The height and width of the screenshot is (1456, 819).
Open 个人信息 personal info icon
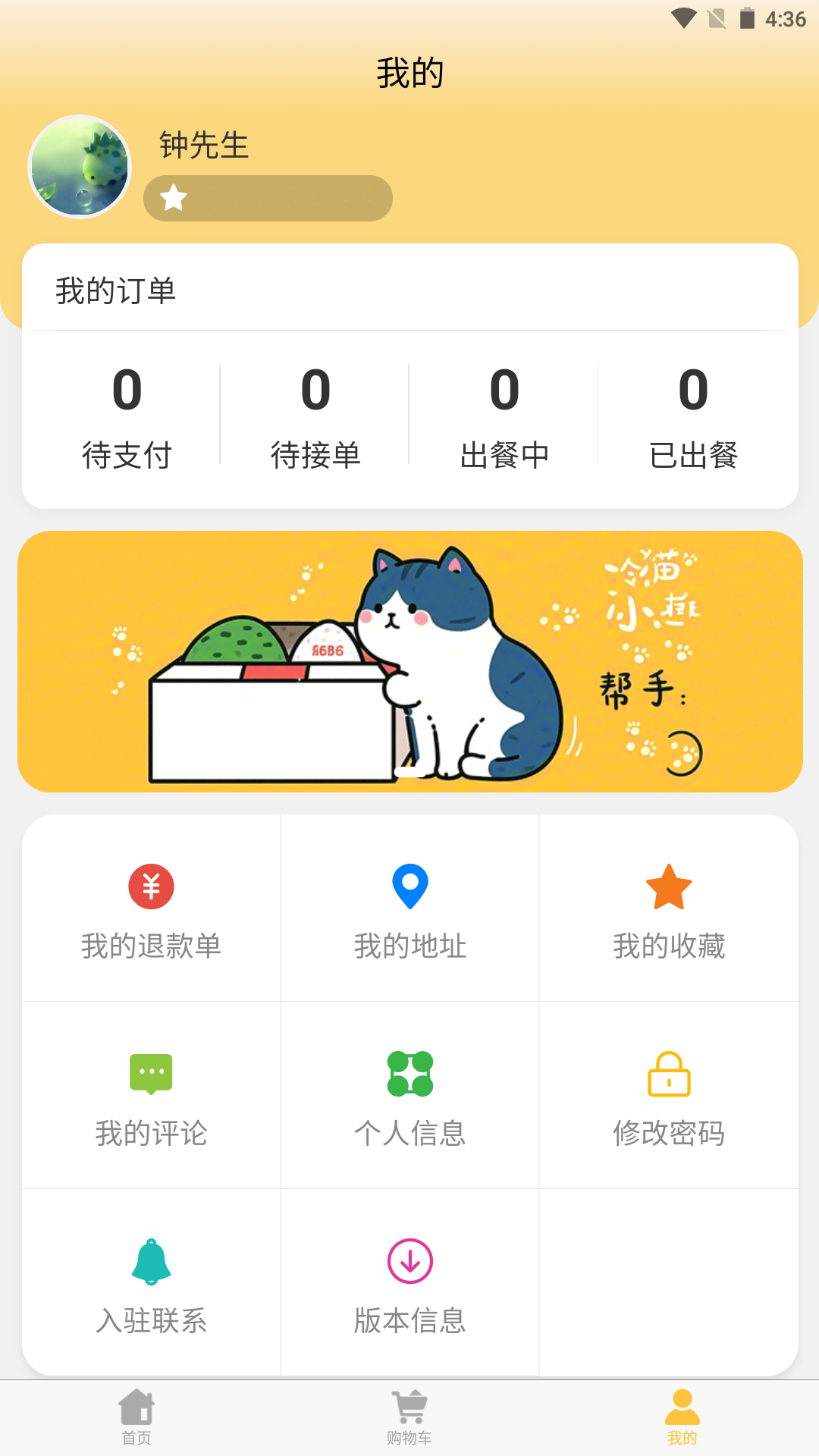(x=409, y=1073)
